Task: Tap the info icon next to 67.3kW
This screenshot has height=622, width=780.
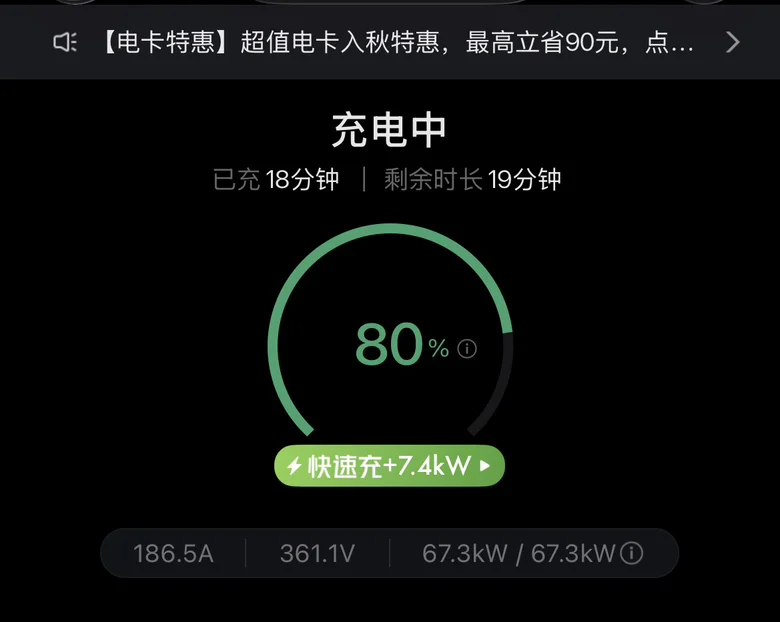Action: (631, 553)
